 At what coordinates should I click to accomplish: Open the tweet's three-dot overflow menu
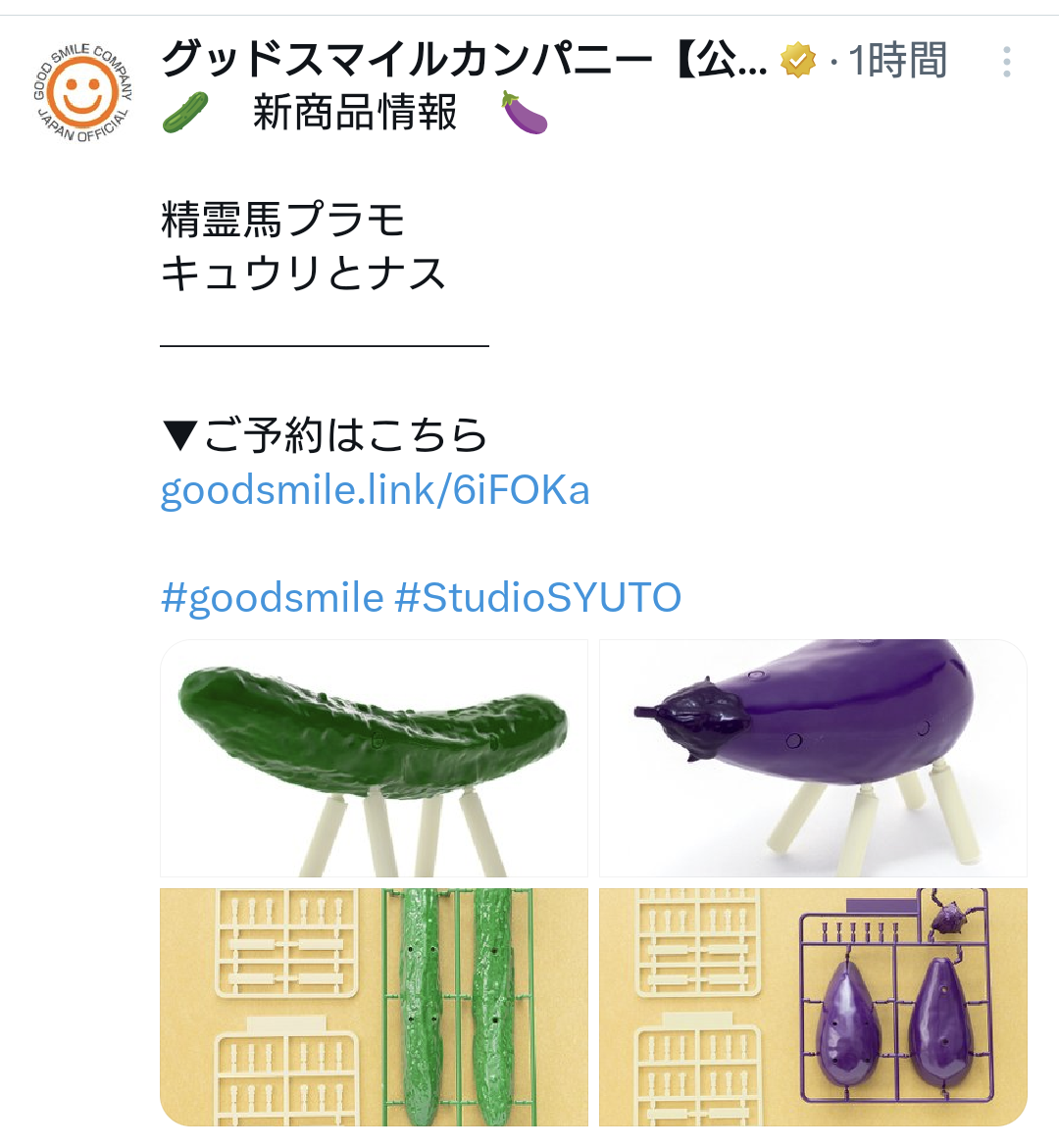click(1006, 63)
